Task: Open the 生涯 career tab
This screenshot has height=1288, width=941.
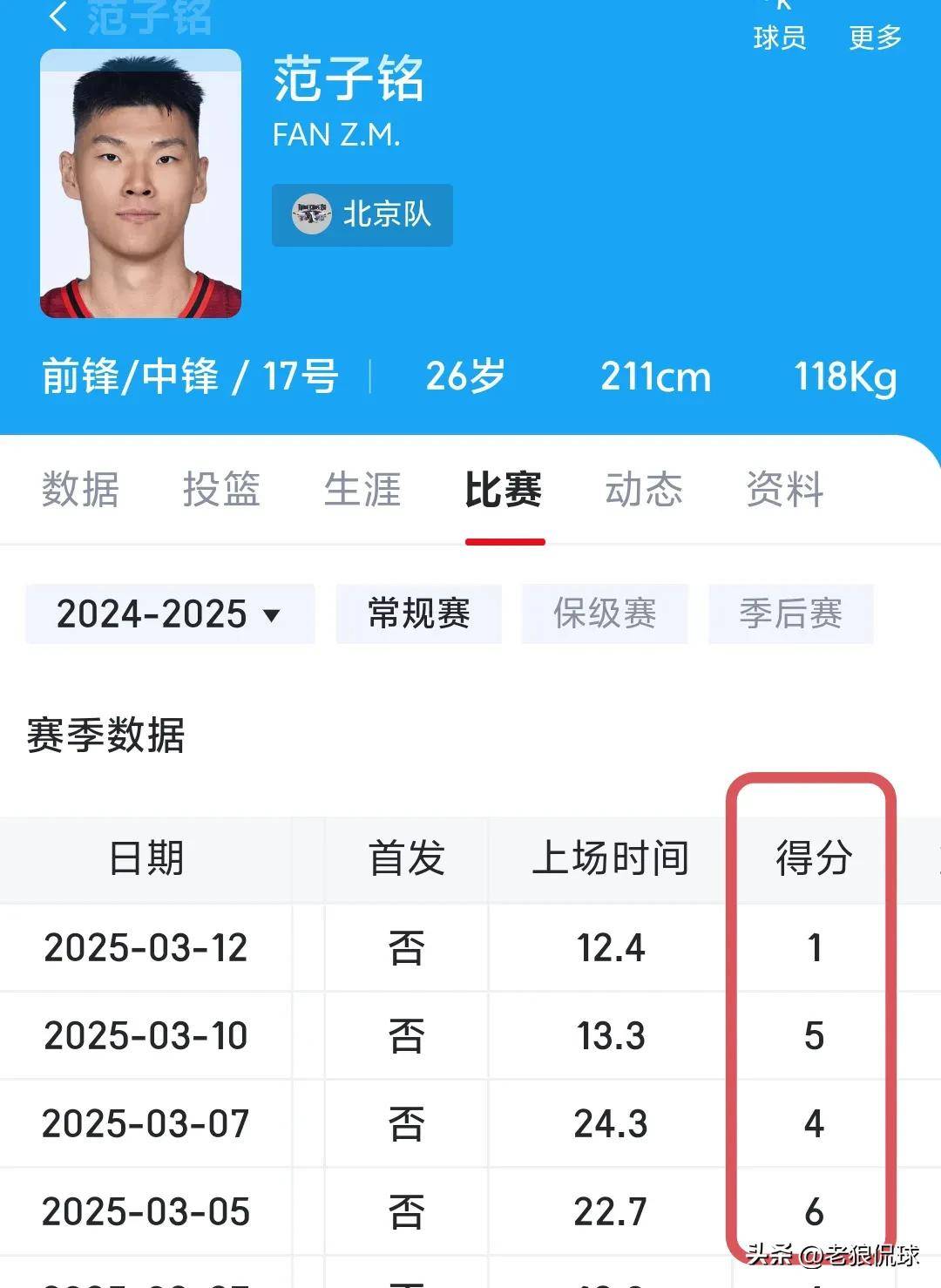Action: pyautogui.click(x=362, y=491)
